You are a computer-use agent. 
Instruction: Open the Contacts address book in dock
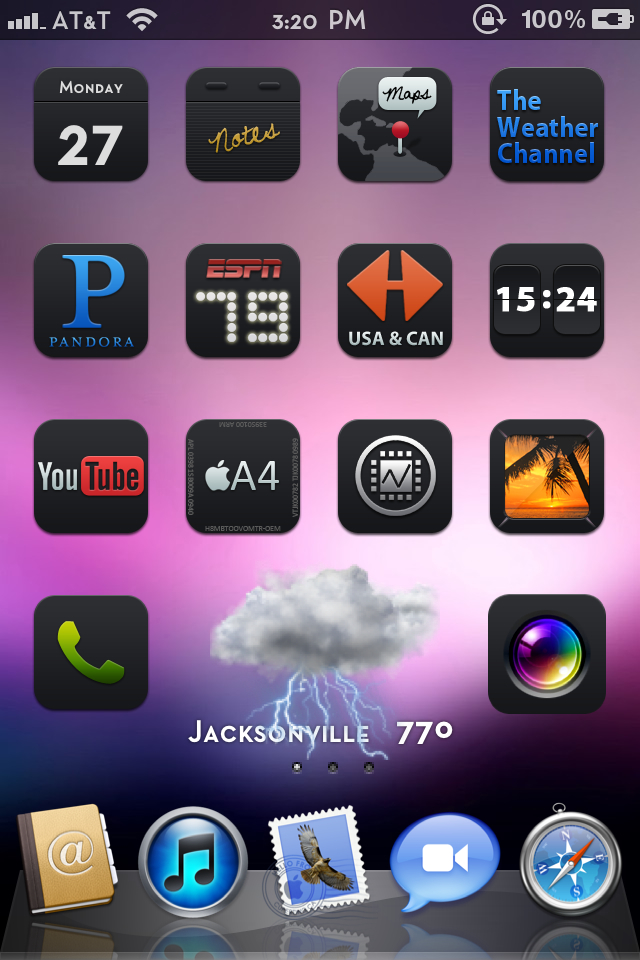tap(65, 858)
